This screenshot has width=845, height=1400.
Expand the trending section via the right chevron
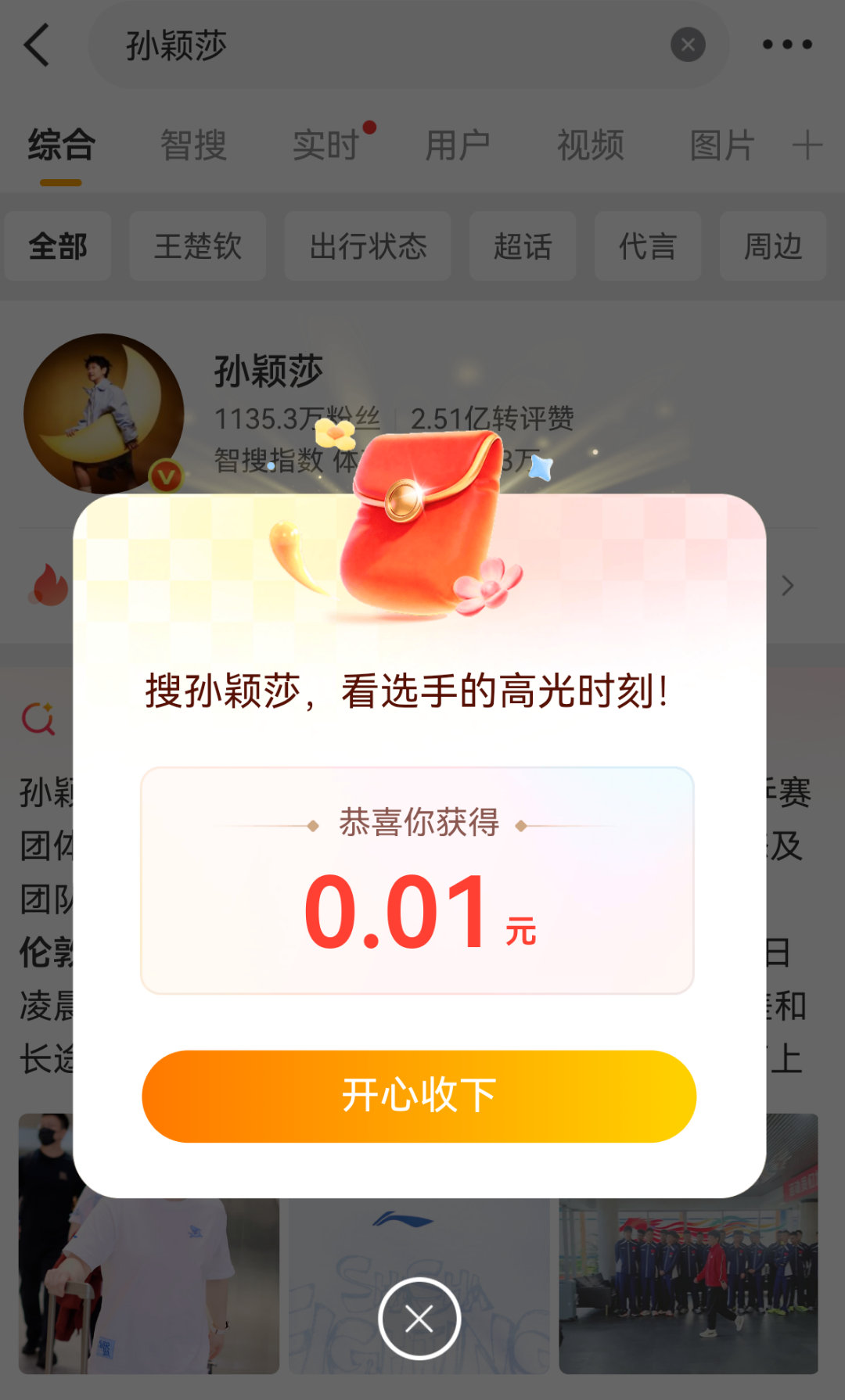786,585
